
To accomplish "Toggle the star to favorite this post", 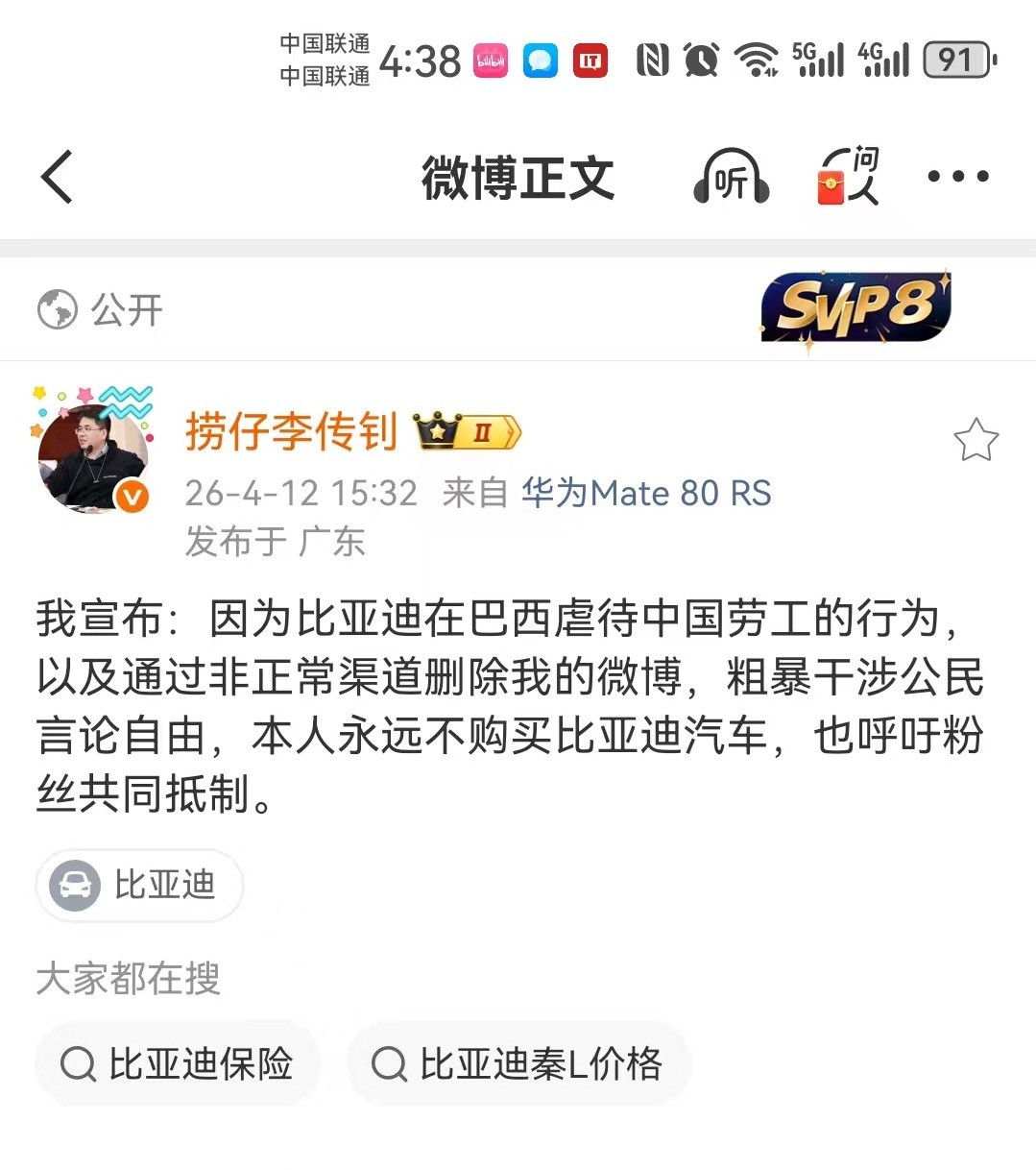I will pos(976,440).
